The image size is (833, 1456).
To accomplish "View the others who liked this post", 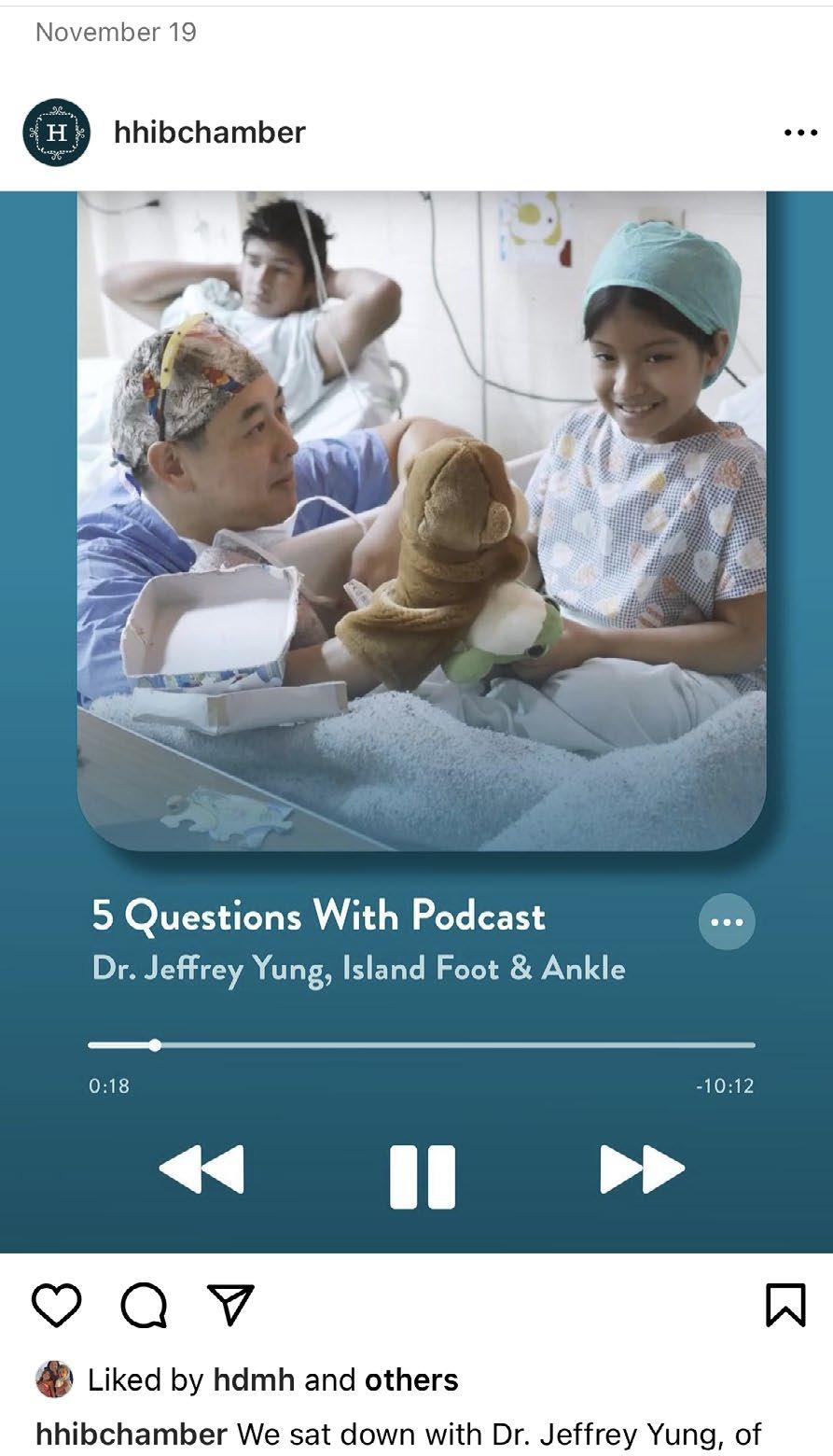I will click(x=410, y=1380).
